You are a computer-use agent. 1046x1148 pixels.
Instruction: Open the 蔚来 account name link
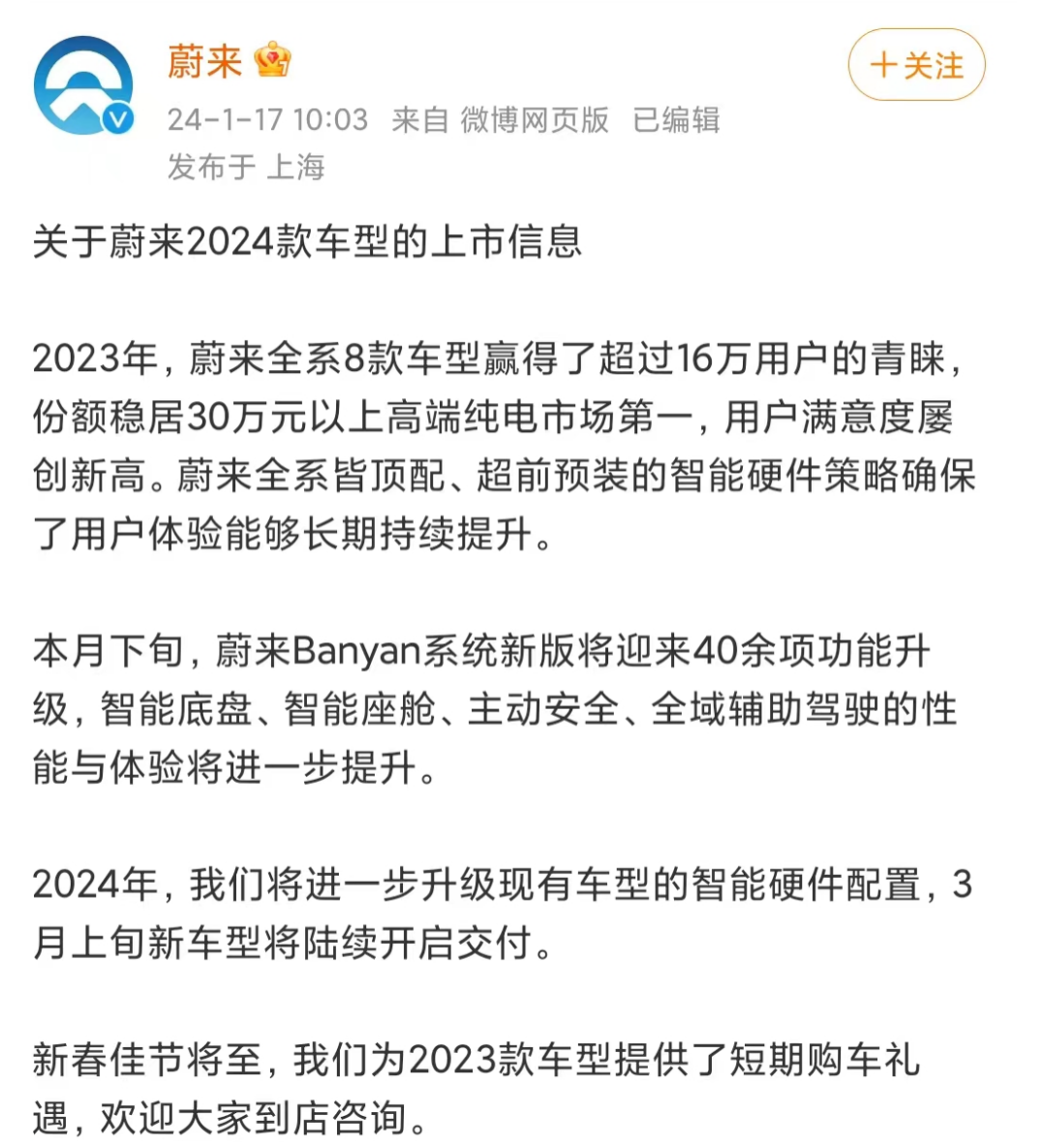pyautogui.click(x=204, y=62)
